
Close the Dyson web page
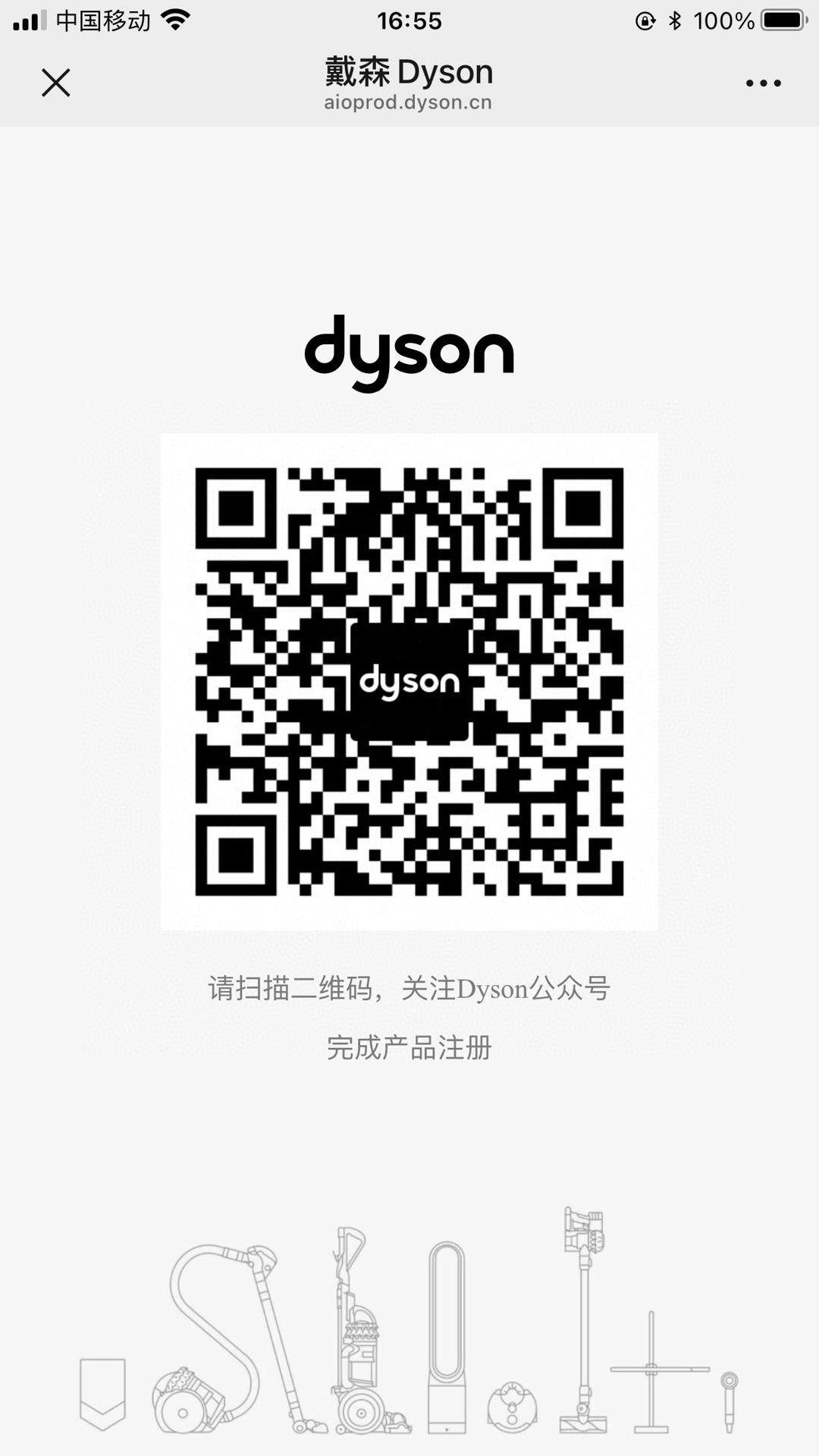pos(55,83)
